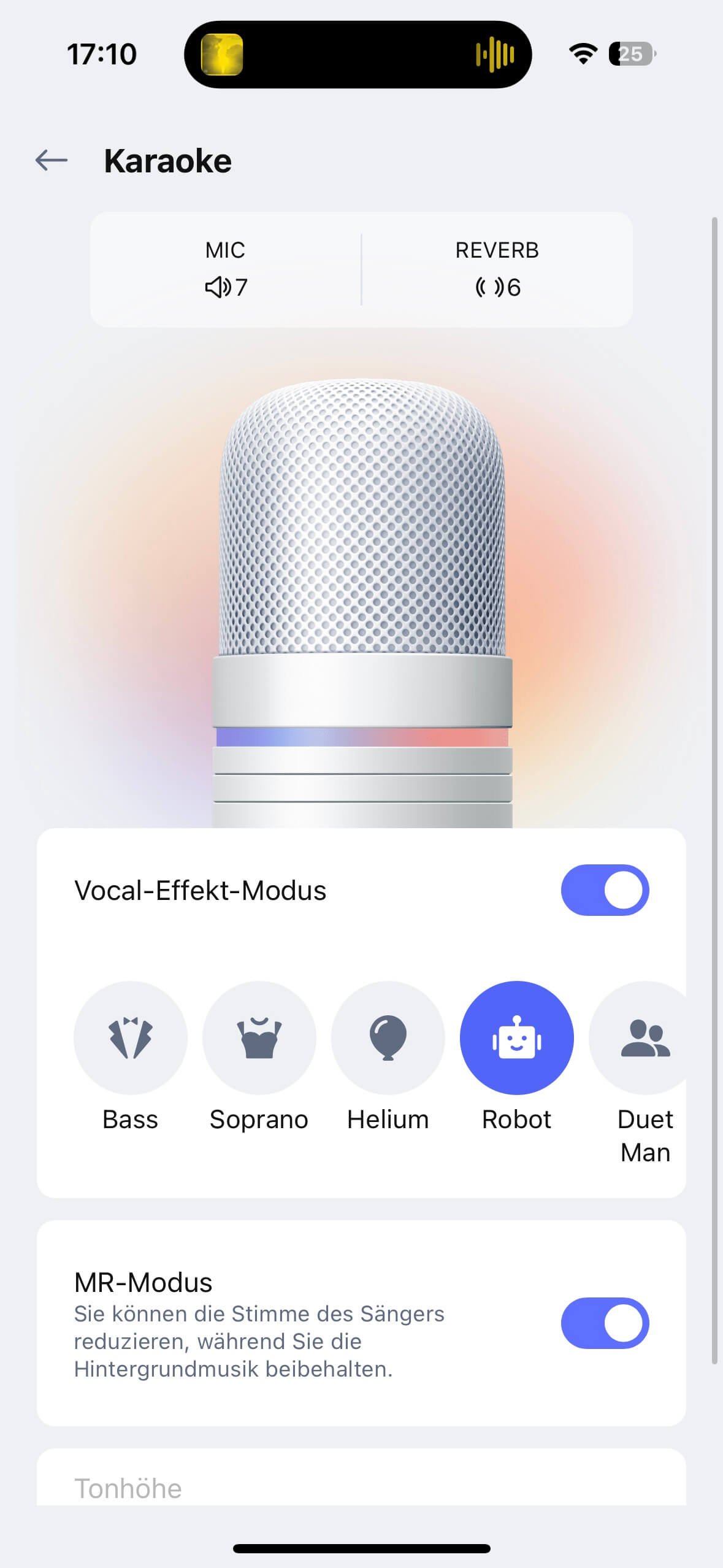Screen dimensions: 723x1568
Task: Open the REVERB level setting
Action: [x=497, y=269]
